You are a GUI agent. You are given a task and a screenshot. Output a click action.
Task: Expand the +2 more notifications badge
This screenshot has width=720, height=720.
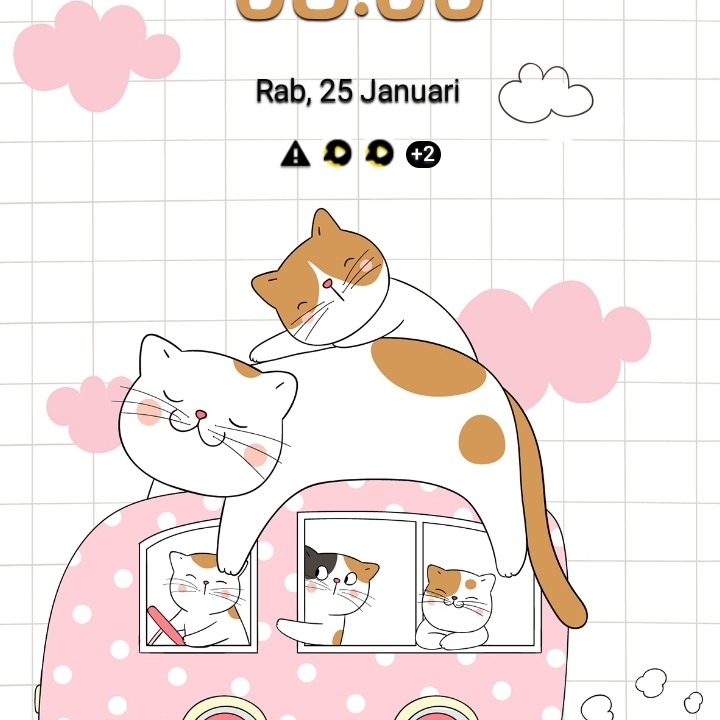tap(423, 154)
